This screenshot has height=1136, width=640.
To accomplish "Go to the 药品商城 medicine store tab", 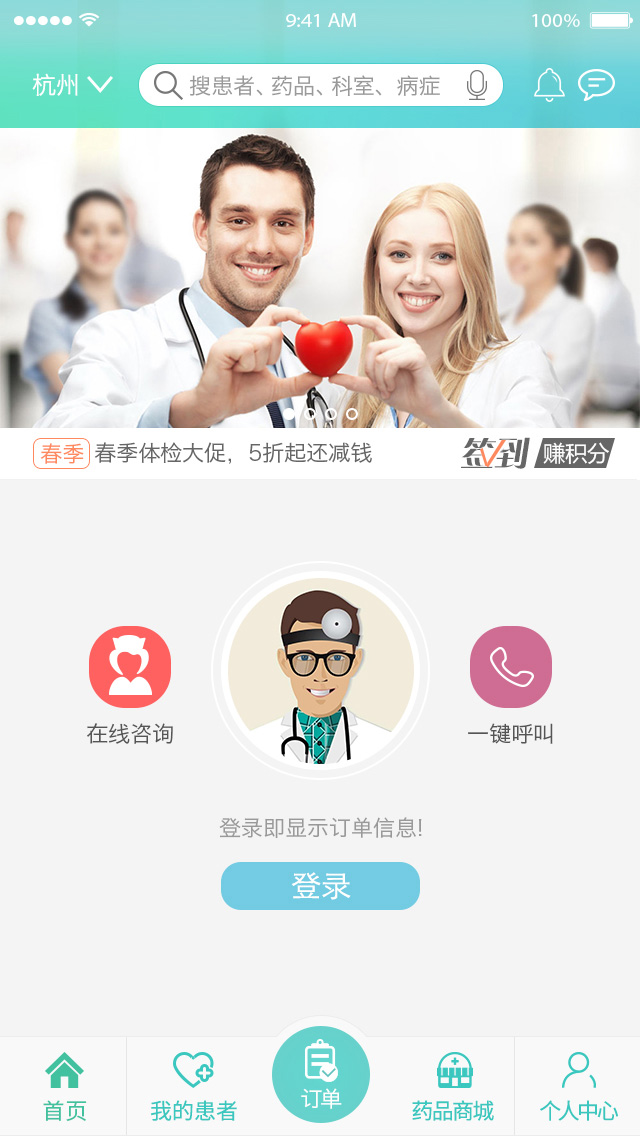I will coord(453,1086).
